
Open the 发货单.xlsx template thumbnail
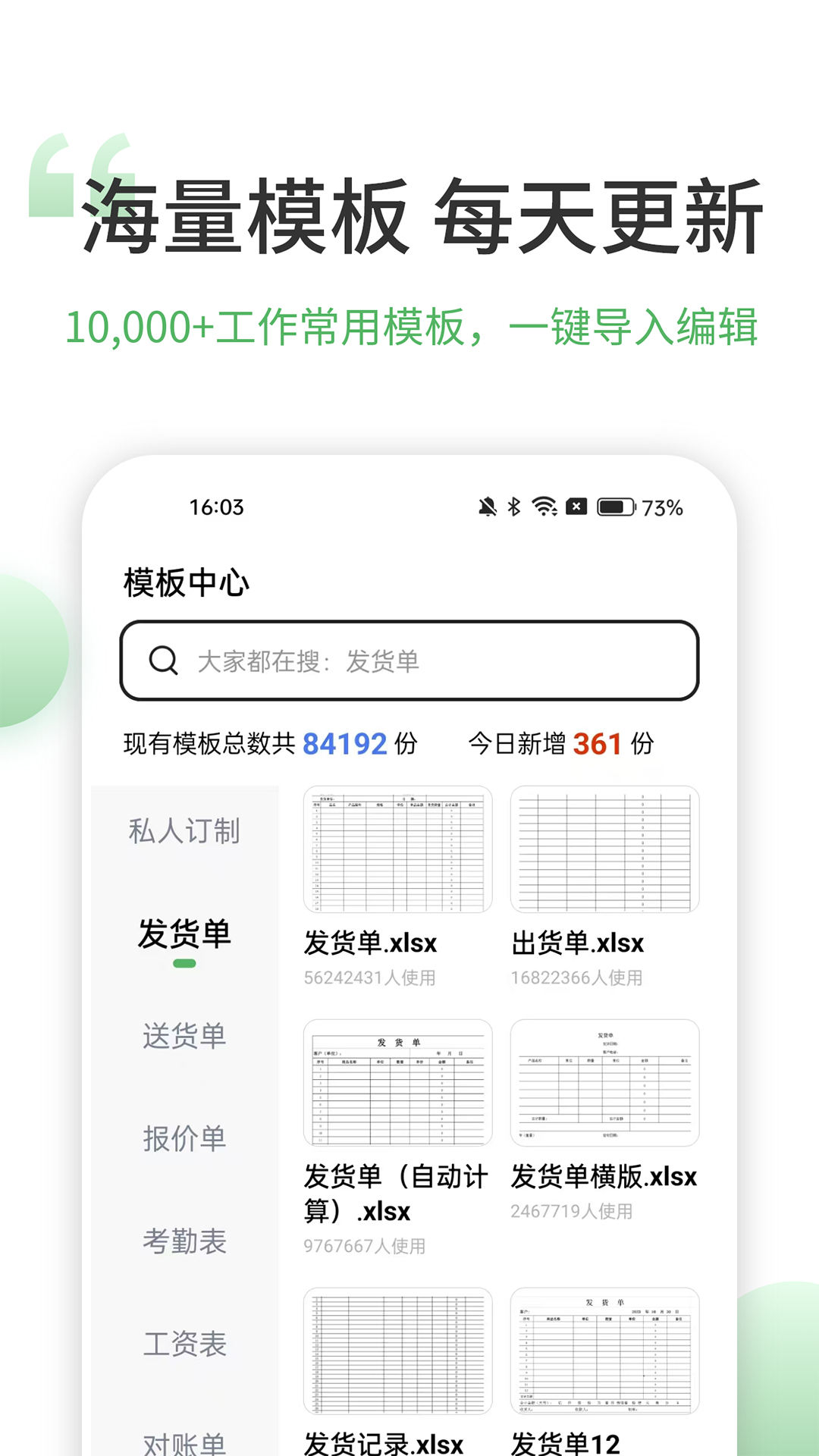click(x=397, y=851)
